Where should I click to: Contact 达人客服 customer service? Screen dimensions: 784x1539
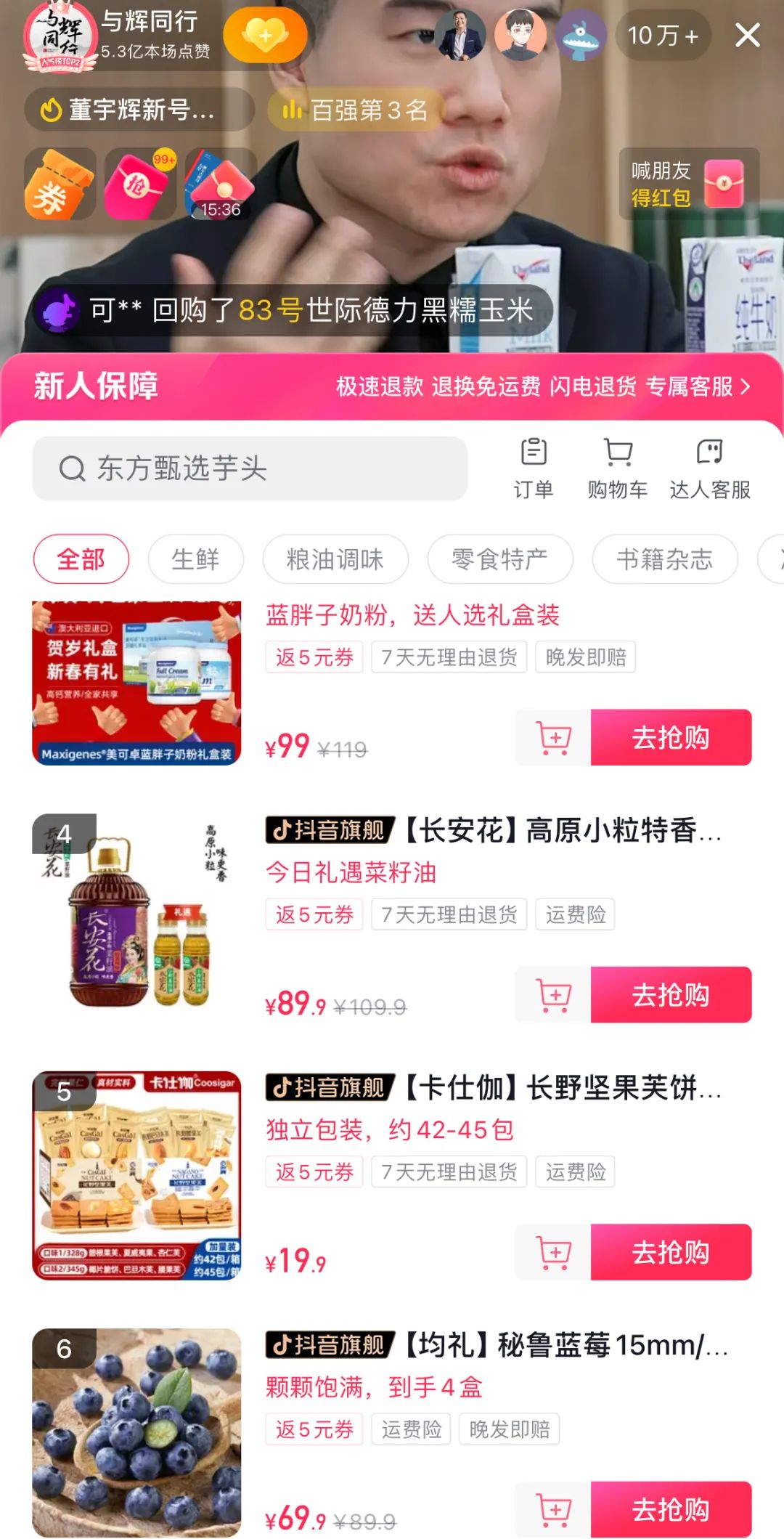tap(709, 468)
